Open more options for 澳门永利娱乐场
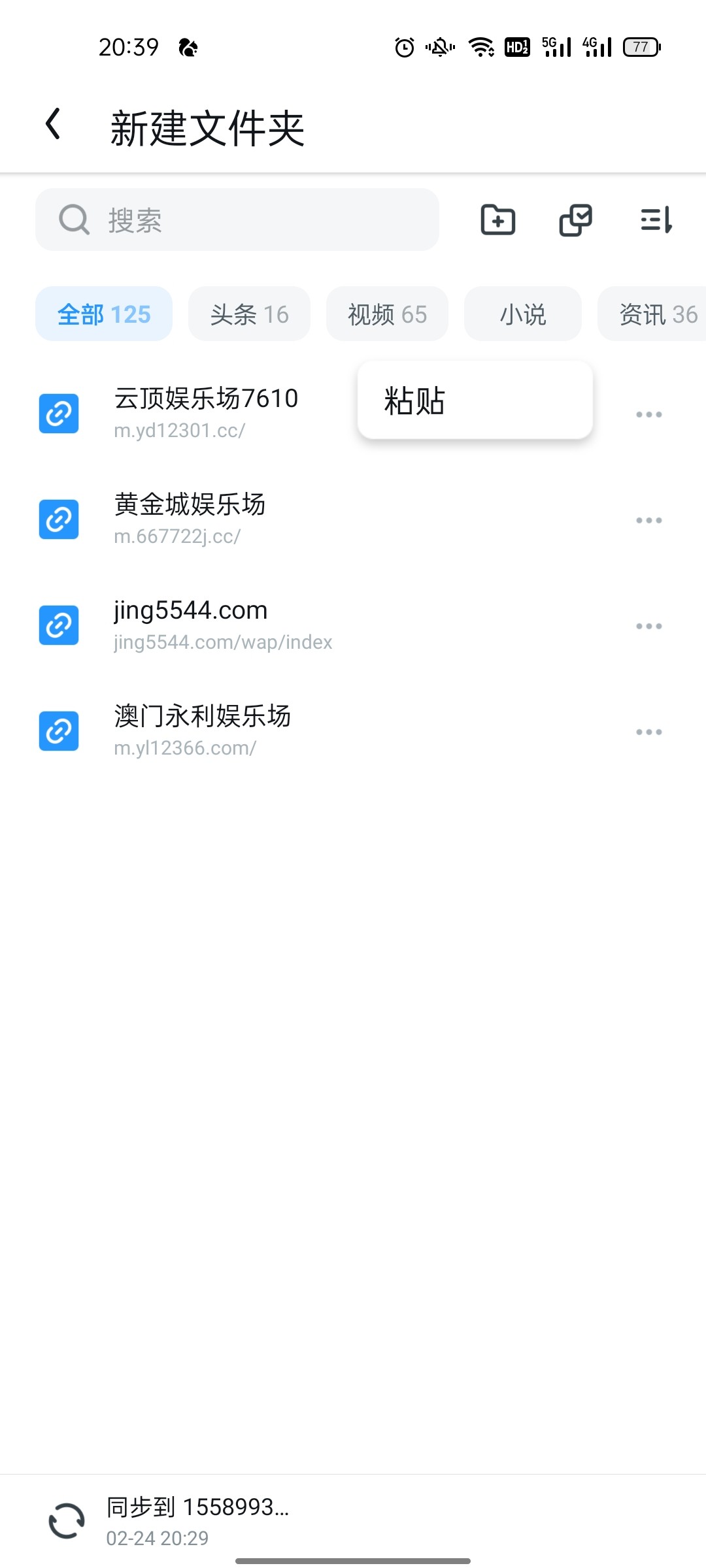 [648, 732]
